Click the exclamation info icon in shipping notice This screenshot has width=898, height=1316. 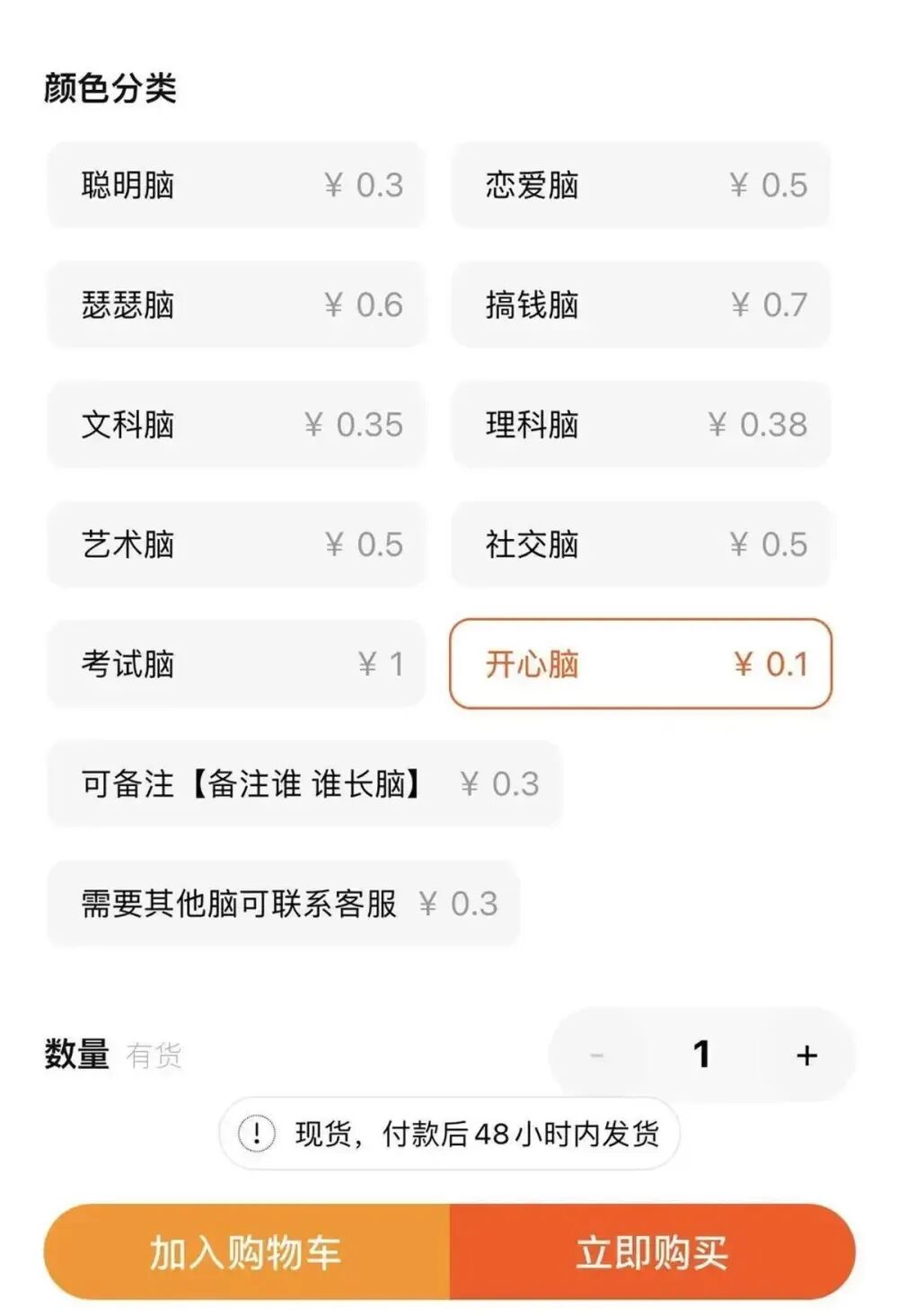[259, 1135]
